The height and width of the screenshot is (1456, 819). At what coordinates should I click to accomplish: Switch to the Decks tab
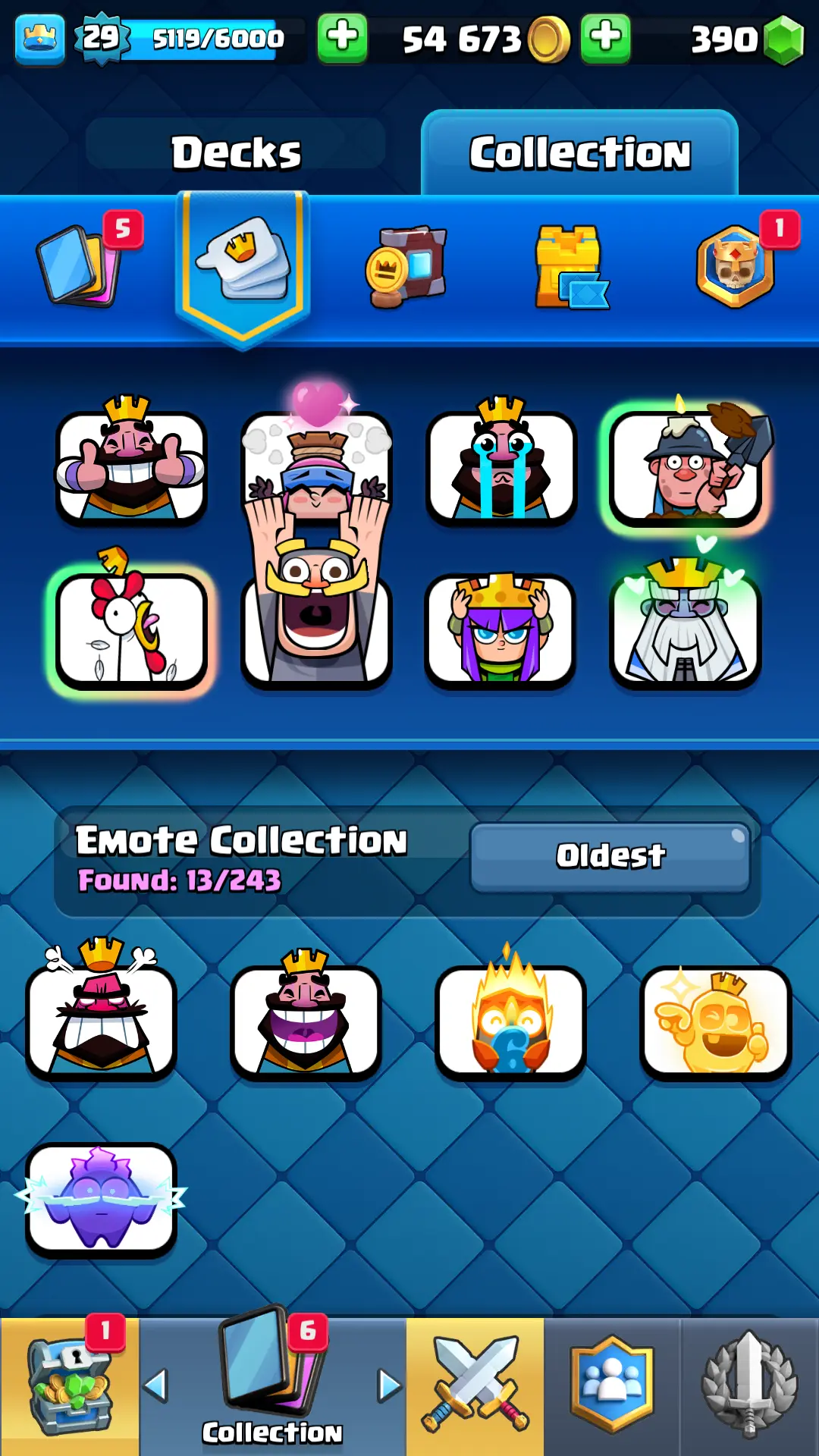[235, 152]
